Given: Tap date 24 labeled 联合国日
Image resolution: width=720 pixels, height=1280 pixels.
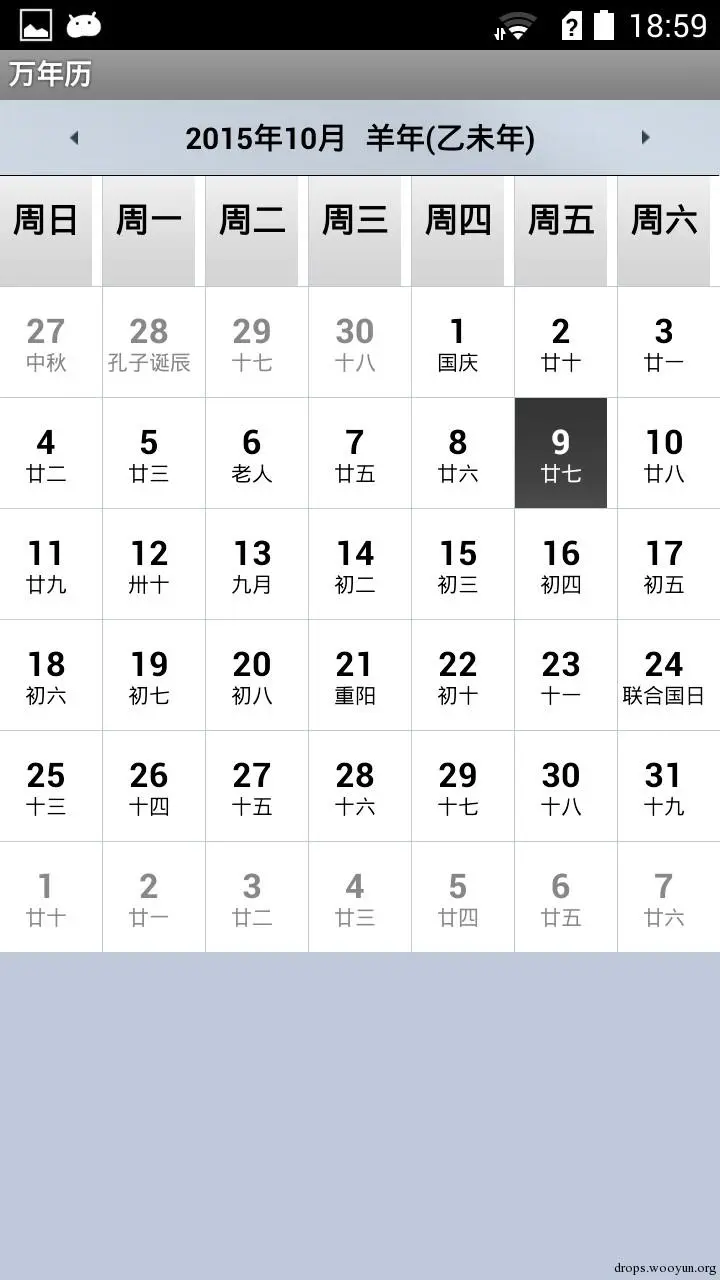Looking at the screenshot, I should click(664, 676).
